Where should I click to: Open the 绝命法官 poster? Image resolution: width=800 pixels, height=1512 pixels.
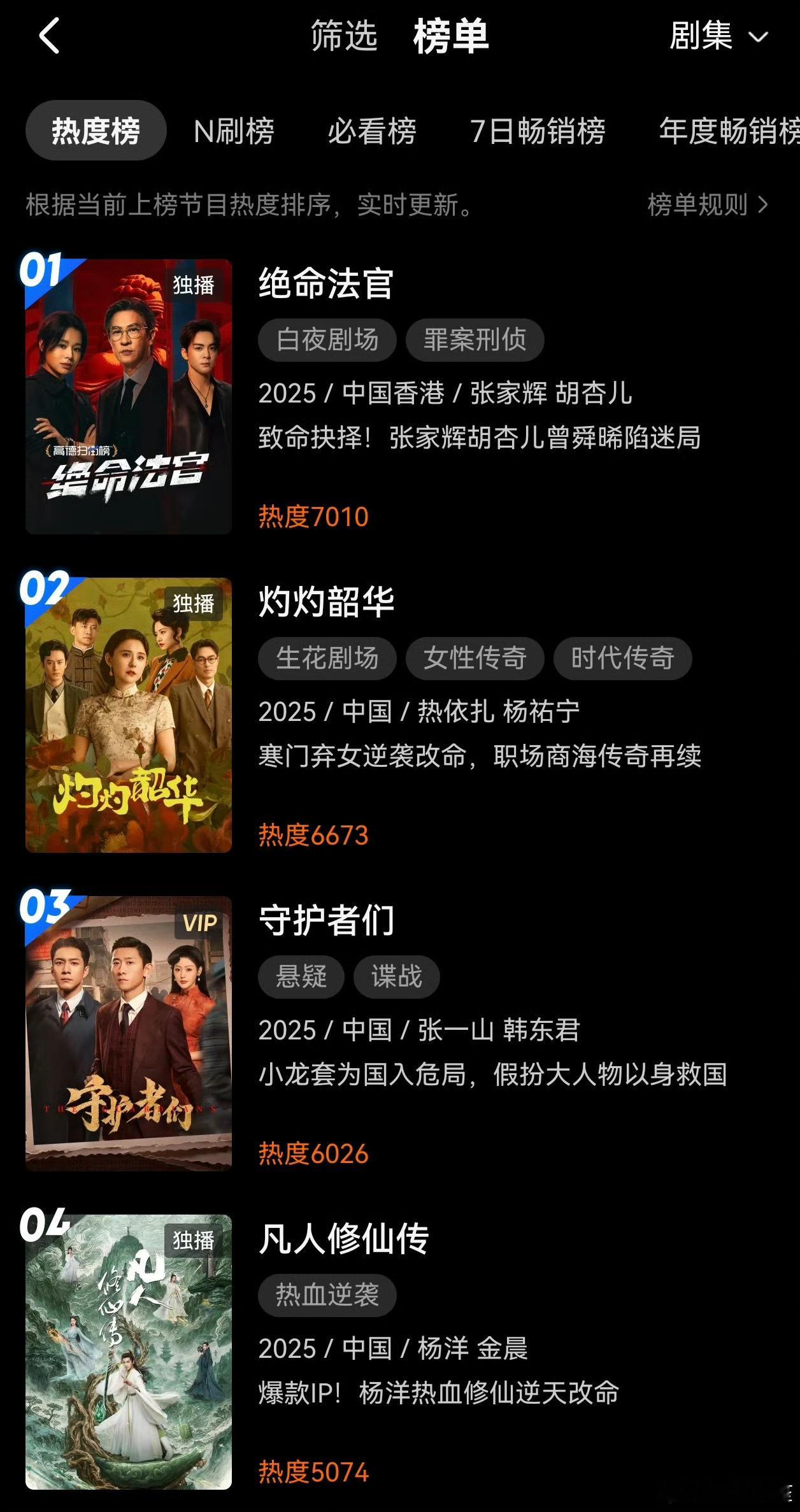click(129, 396)
